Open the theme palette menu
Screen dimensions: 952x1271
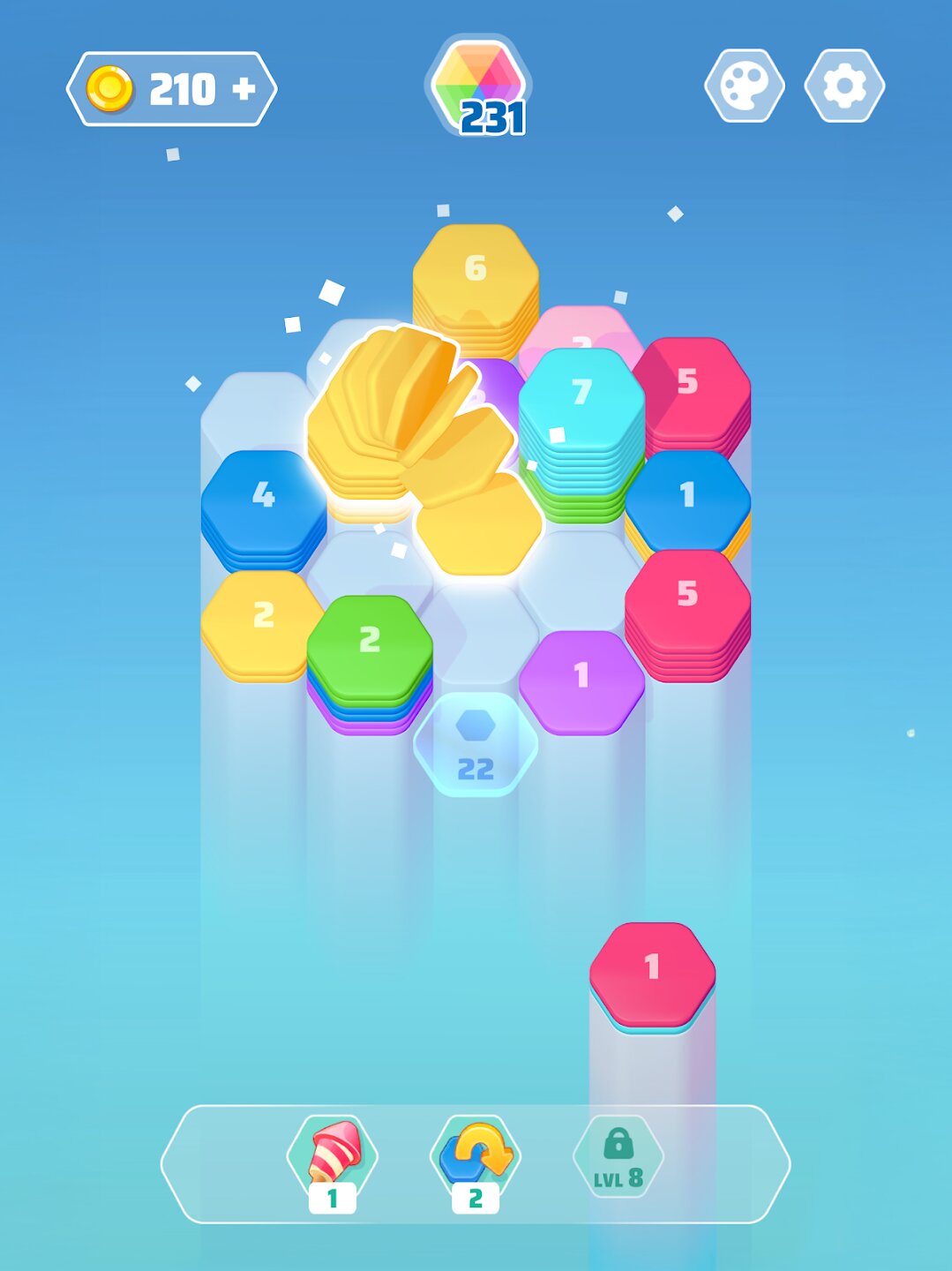pyautogui.click(x=745, y=86)
